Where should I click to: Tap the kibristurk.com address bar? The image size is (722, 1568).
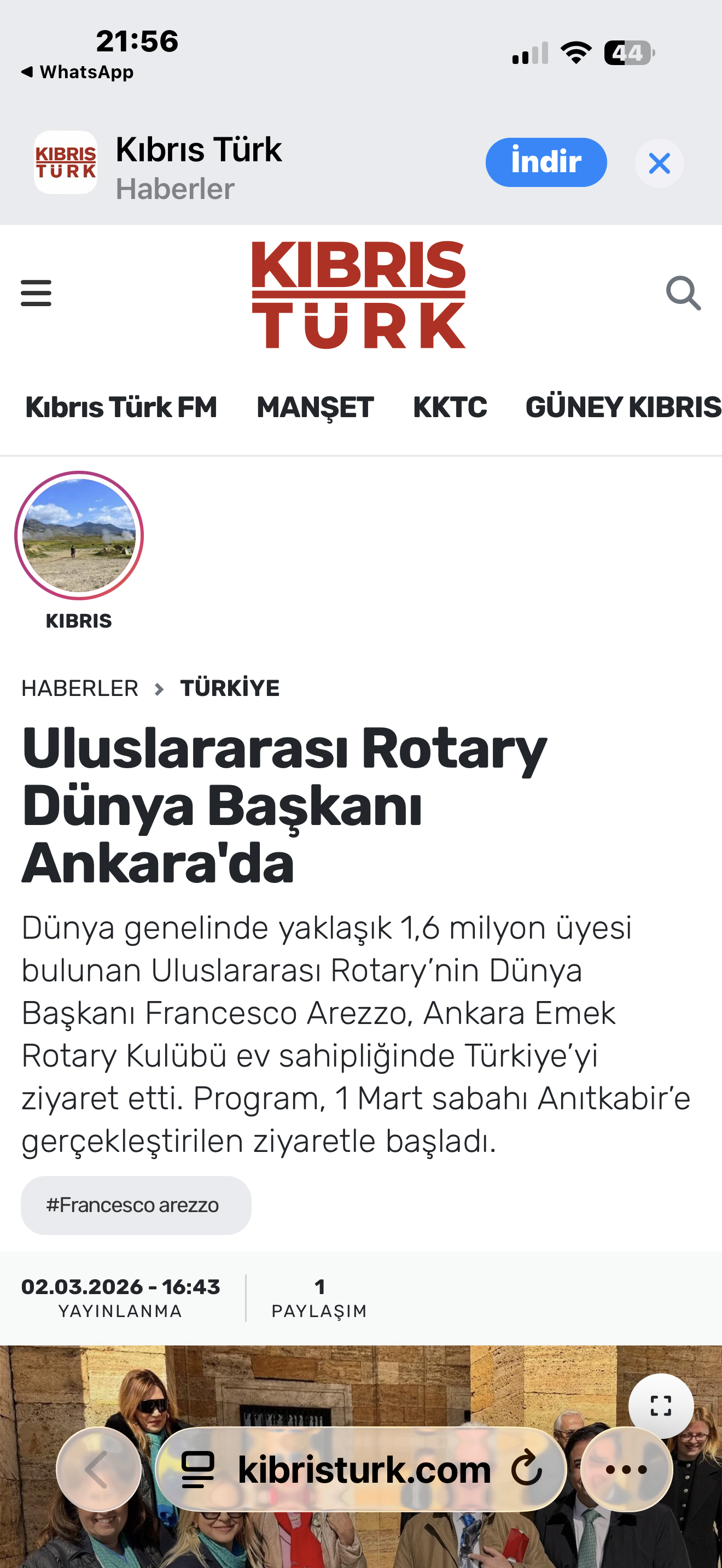coord(364,1470)
